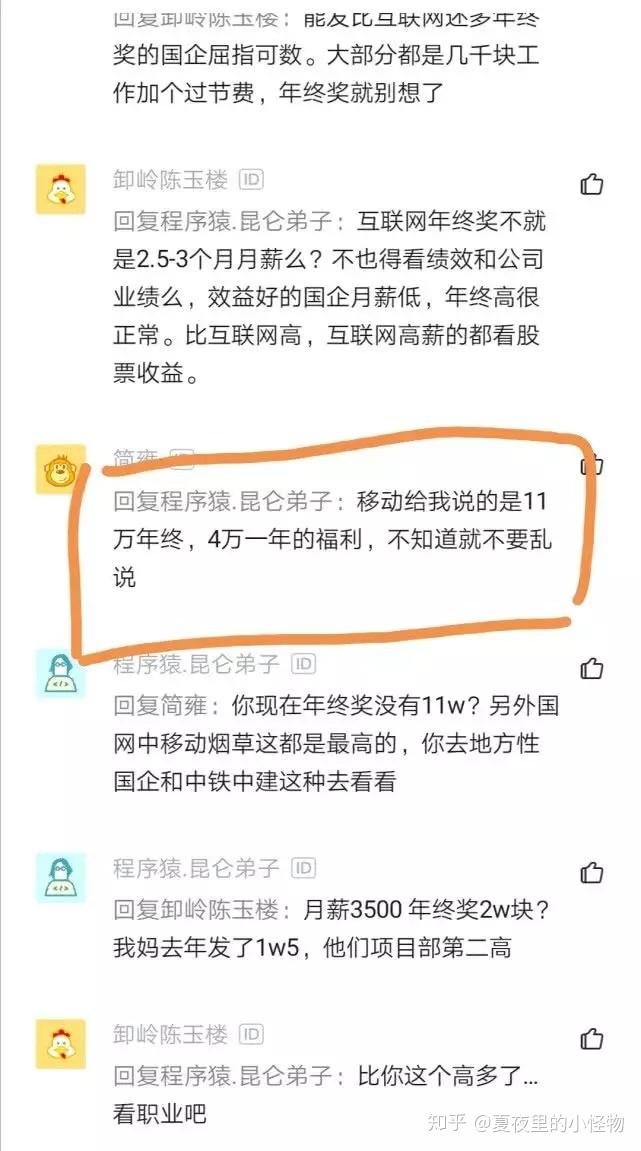Like 程序猿's reply about 年终奖没有11w
641x1151 pixels.
[592, 667]
